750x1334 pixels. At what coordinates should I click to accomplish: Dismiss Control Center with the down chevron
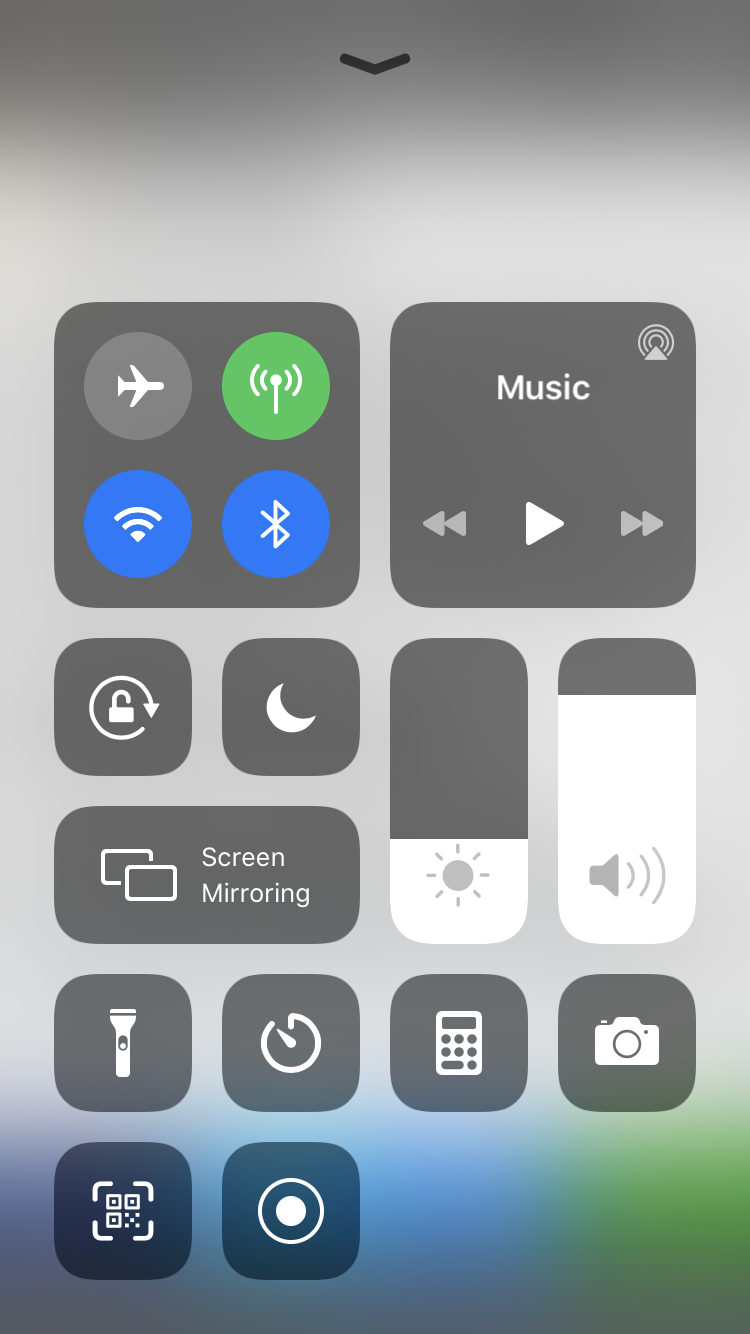click(x=375, y=63)
